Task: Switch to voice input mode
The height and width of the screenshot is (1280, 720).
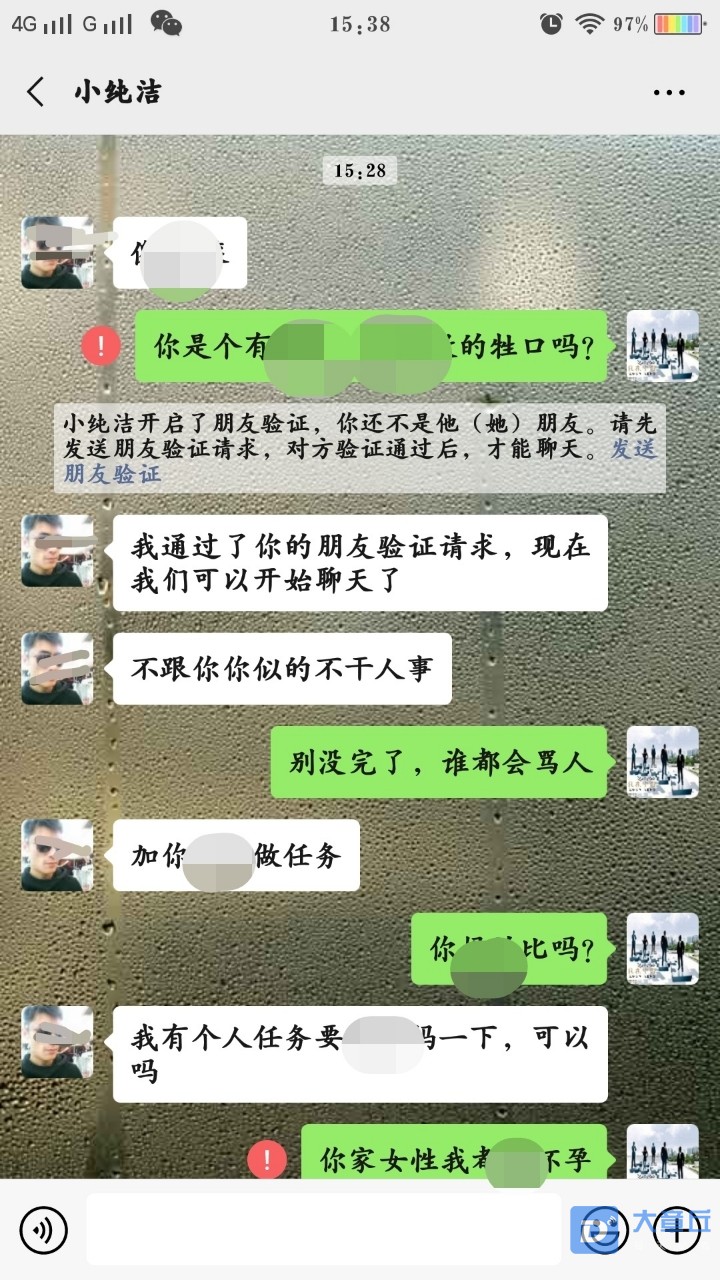Action: [x=43, y=1230]
